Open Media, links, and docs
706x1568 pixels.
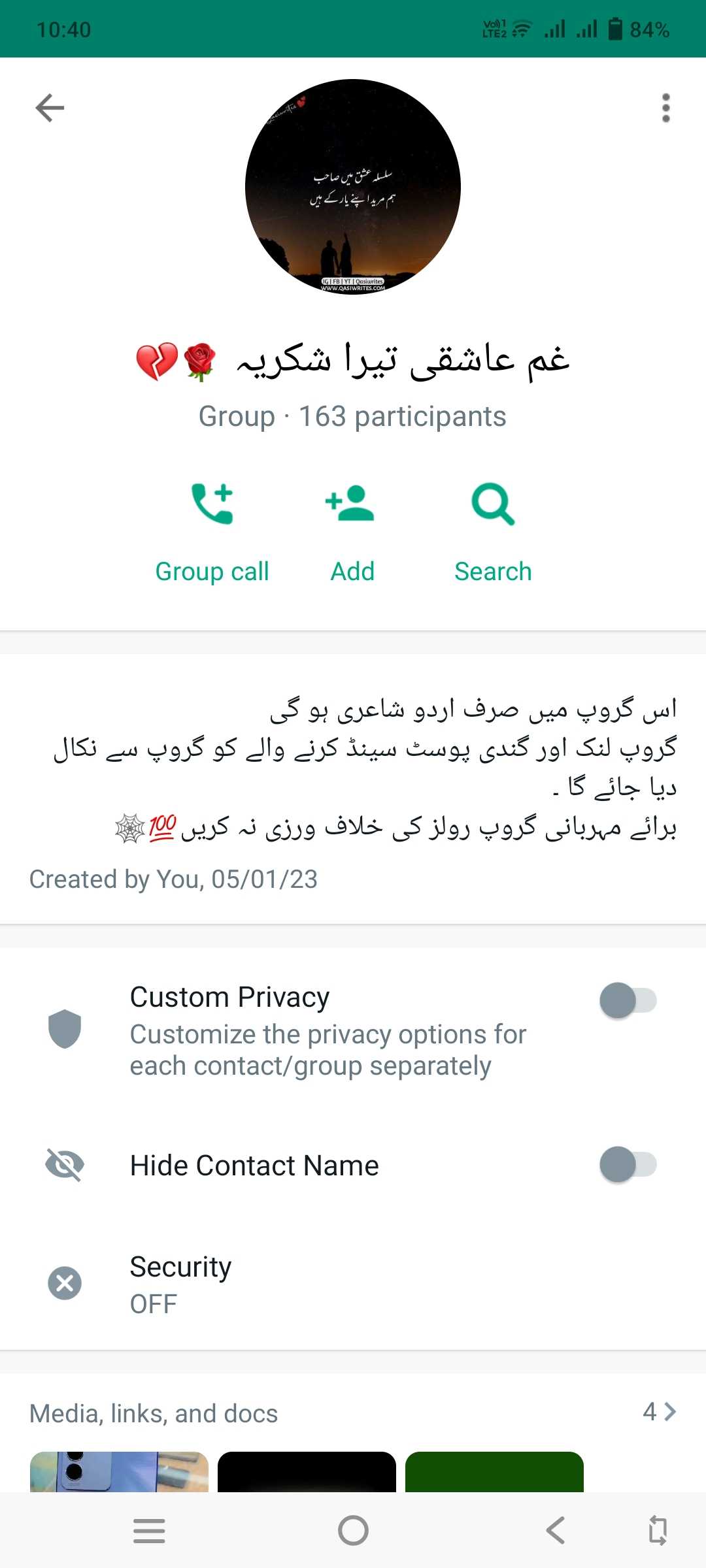tap(353, 1413)
